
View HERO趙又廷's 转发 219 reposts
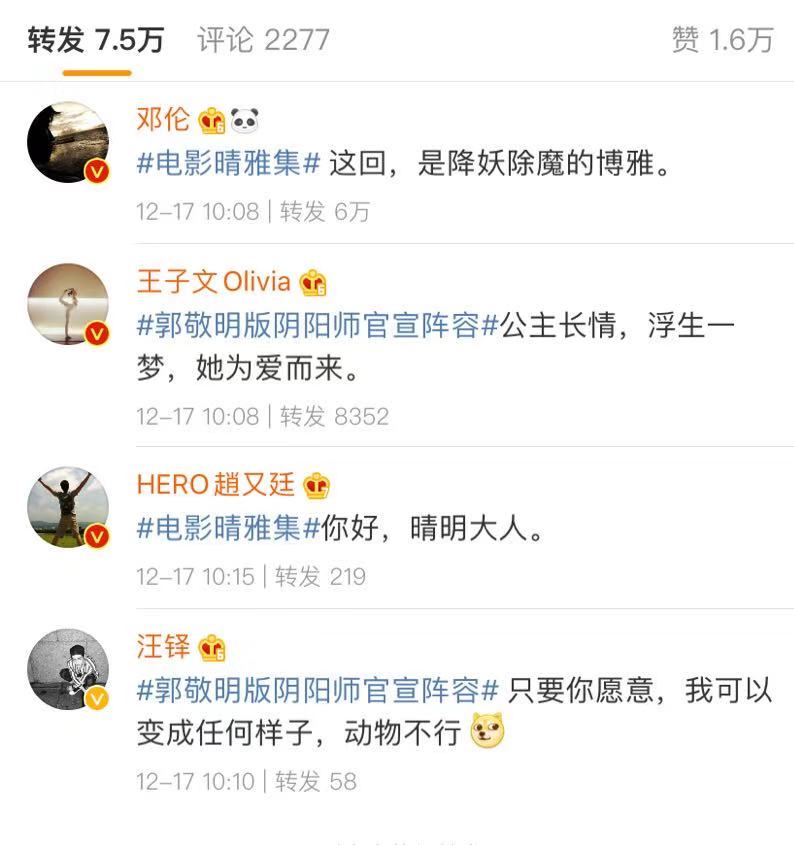click(320, 577)
